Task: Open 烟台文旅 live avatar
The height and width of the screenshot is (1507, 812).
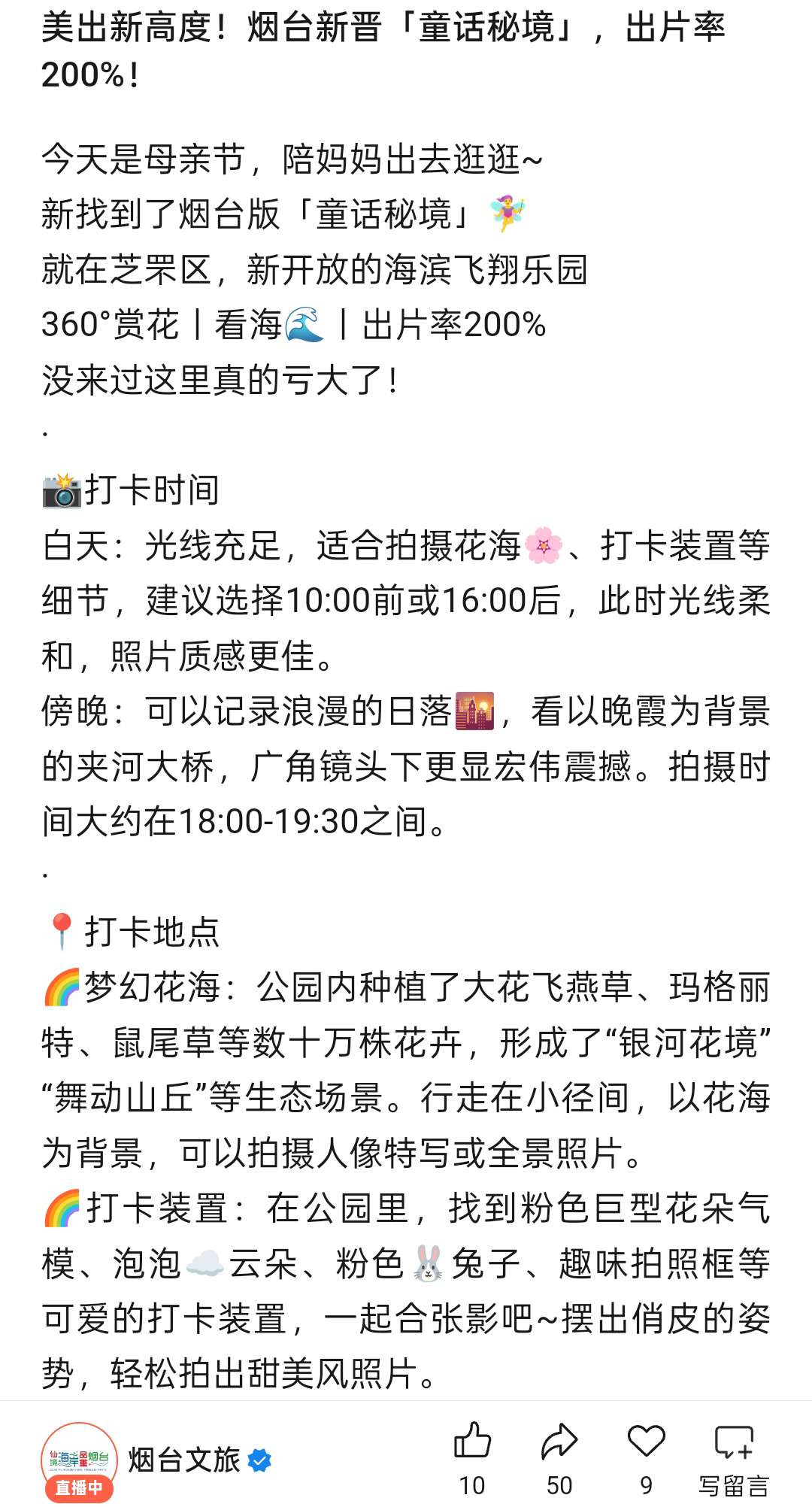Action: tap(79, 1461)
